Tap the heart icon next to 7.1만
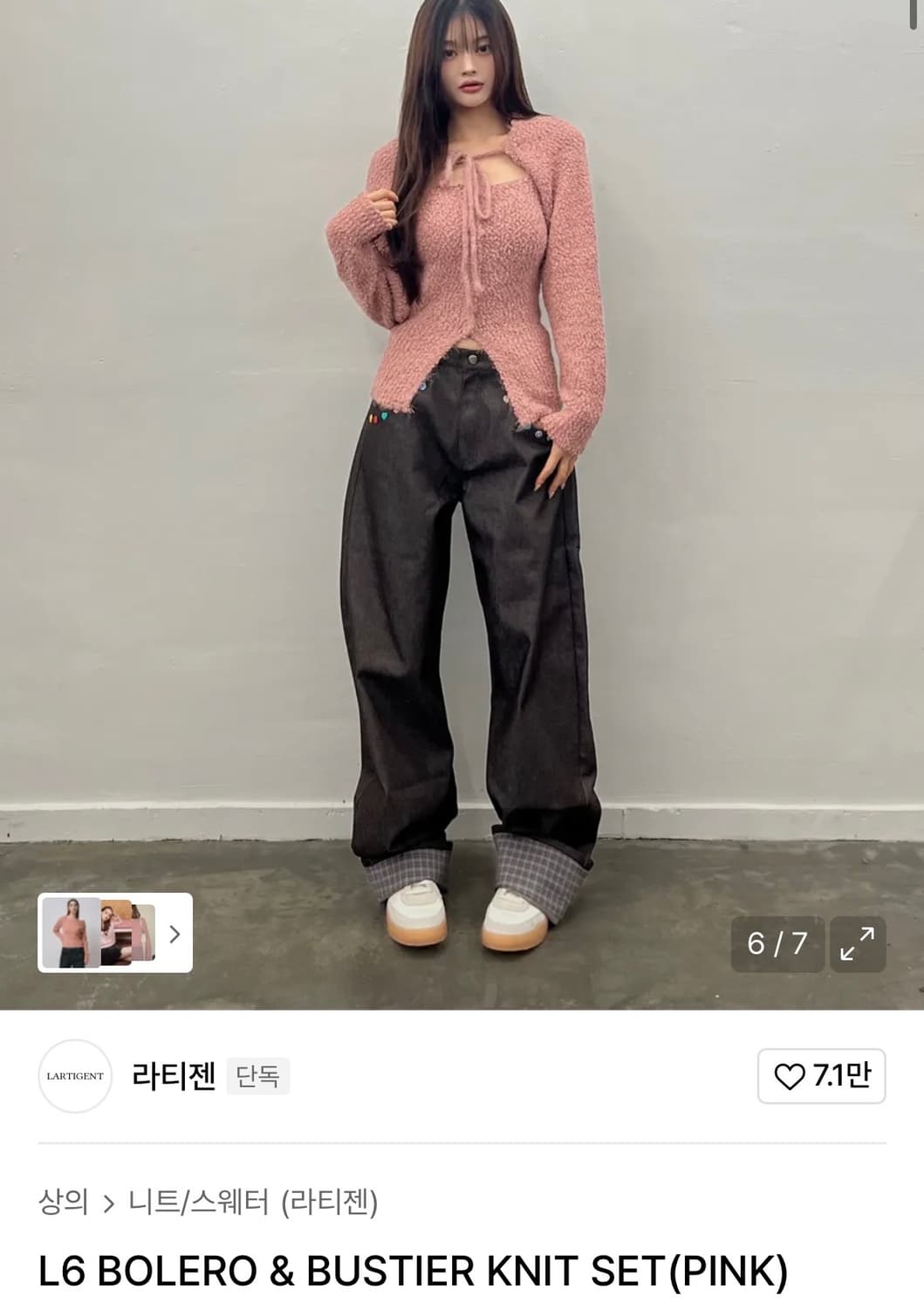Viewport: 924px width, 1309px height. pyautogui.click(x=790, y=1076)
